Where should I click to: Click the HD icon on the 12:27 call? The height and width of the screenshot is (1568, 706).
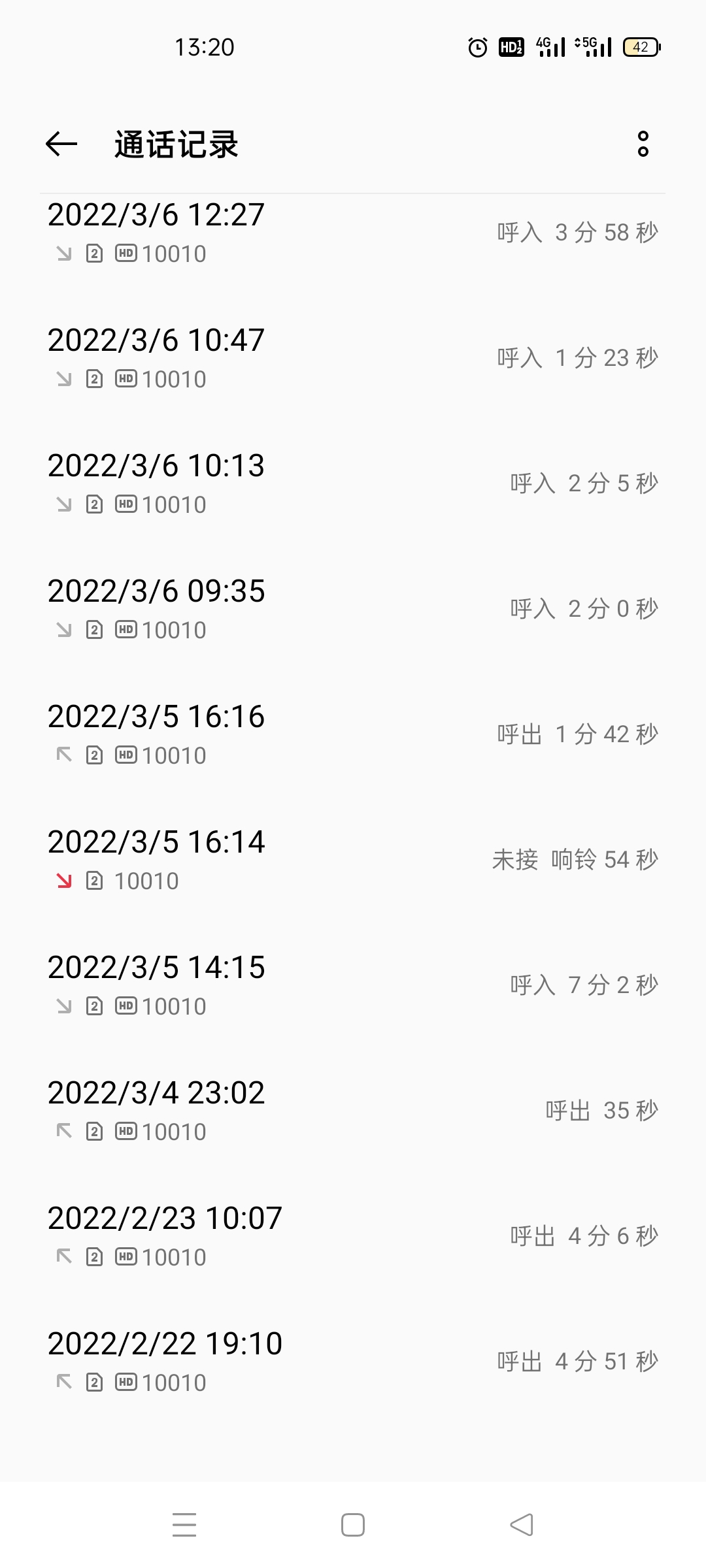coord(126,252)
